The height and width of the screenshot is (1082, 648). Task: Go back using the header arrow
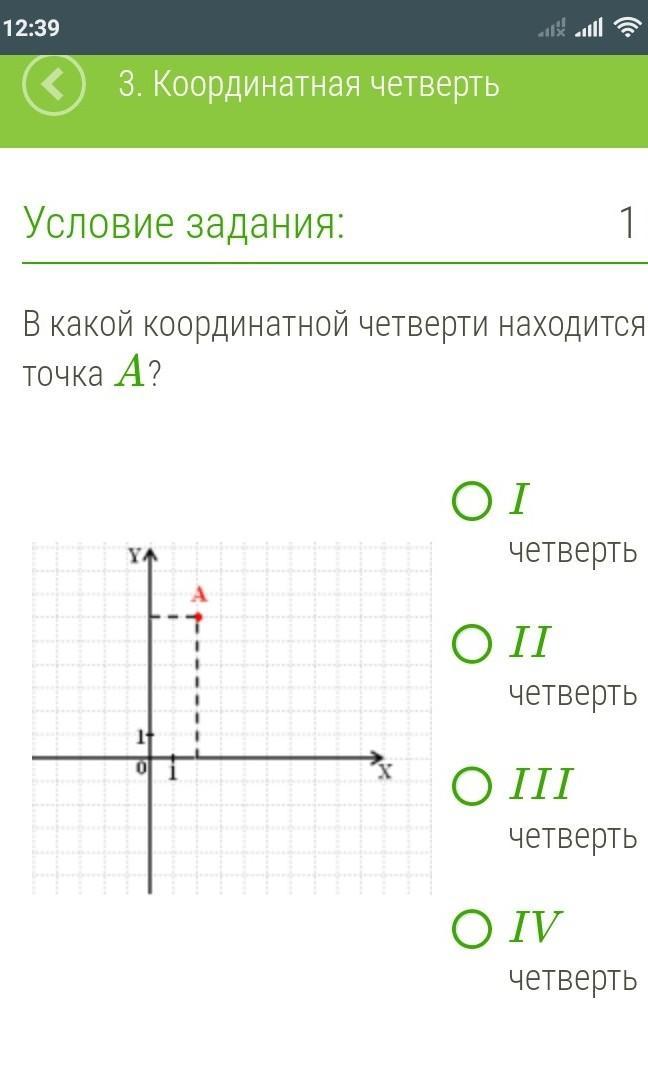[55, 85]
